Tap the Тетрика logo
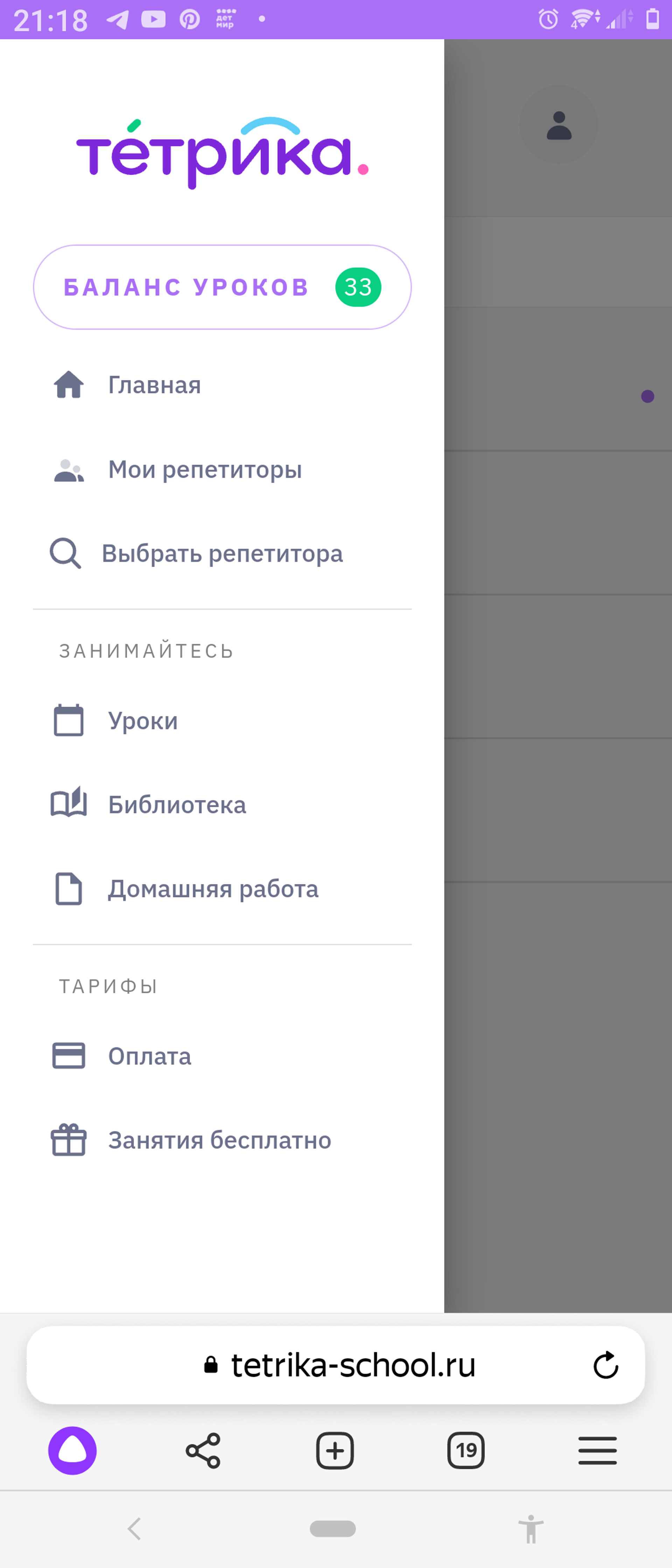Viewport: 672px width, 1568px height. [x=222, y=152]
